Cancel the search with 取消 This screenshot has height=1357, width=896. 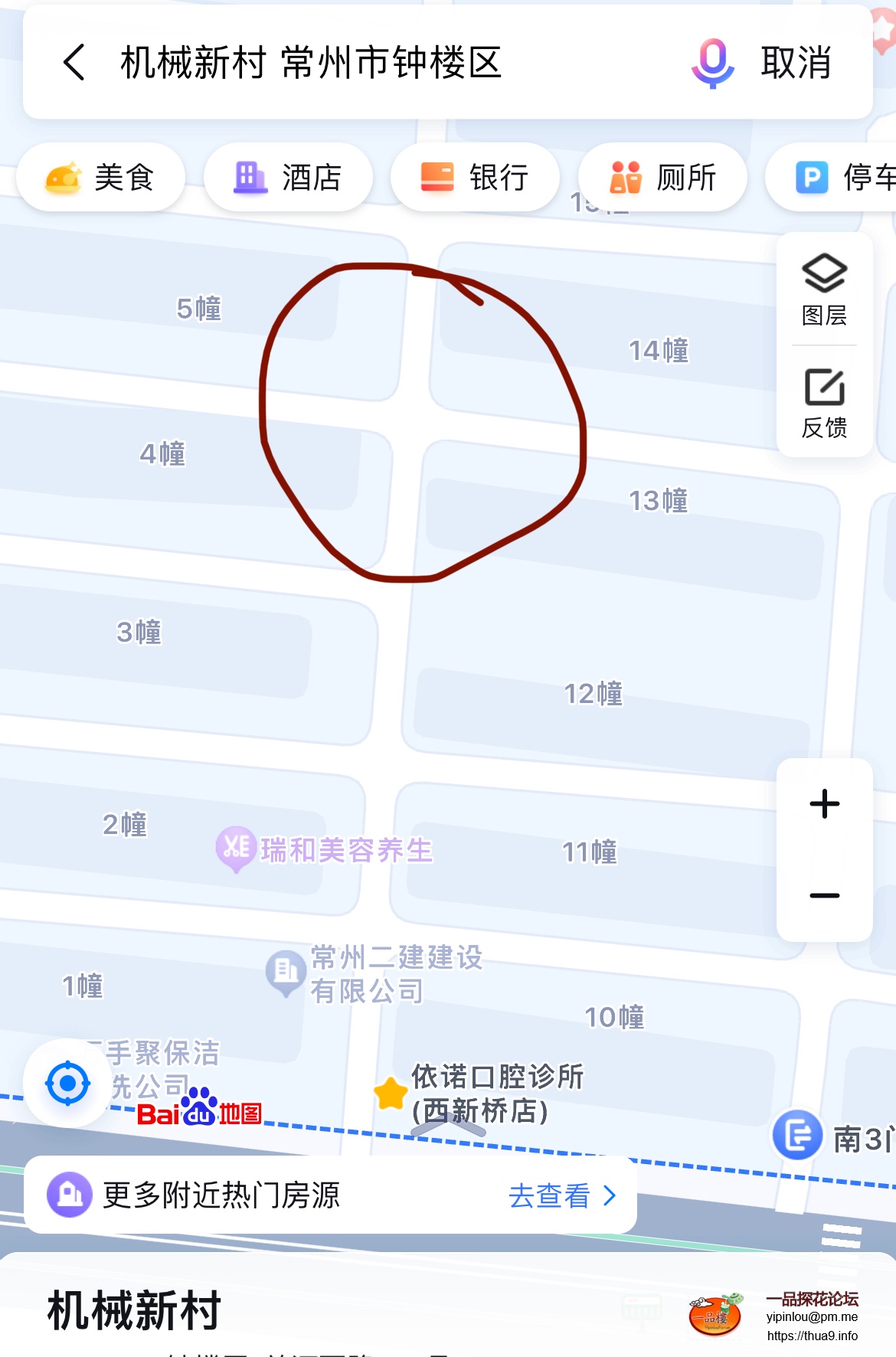click(796, 62)
